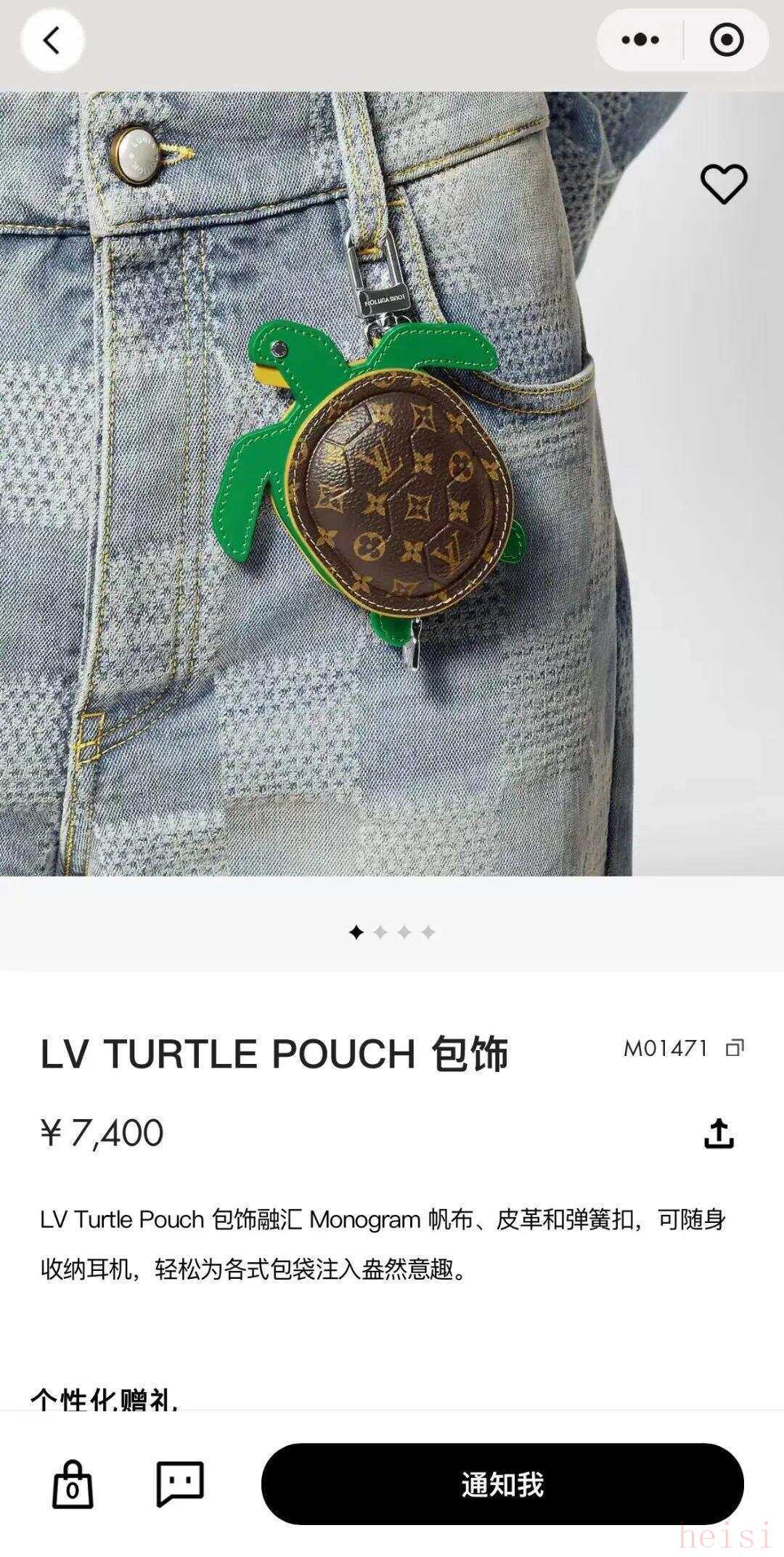This screenshot has width=784, height=1557.
Task: Add the Turtle Pouch to wishlist
Action: 724,183
